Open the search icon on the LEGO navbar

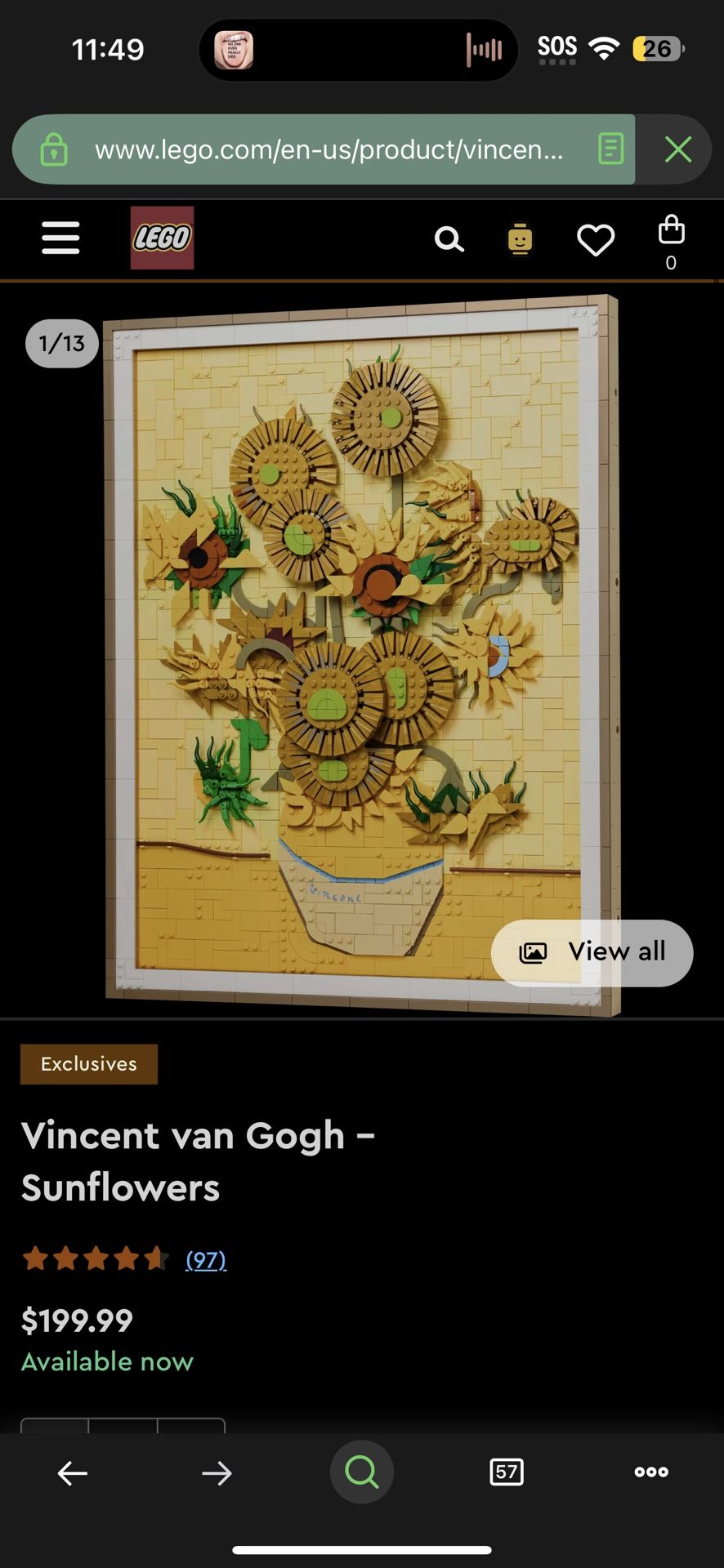tap(450, 239)
